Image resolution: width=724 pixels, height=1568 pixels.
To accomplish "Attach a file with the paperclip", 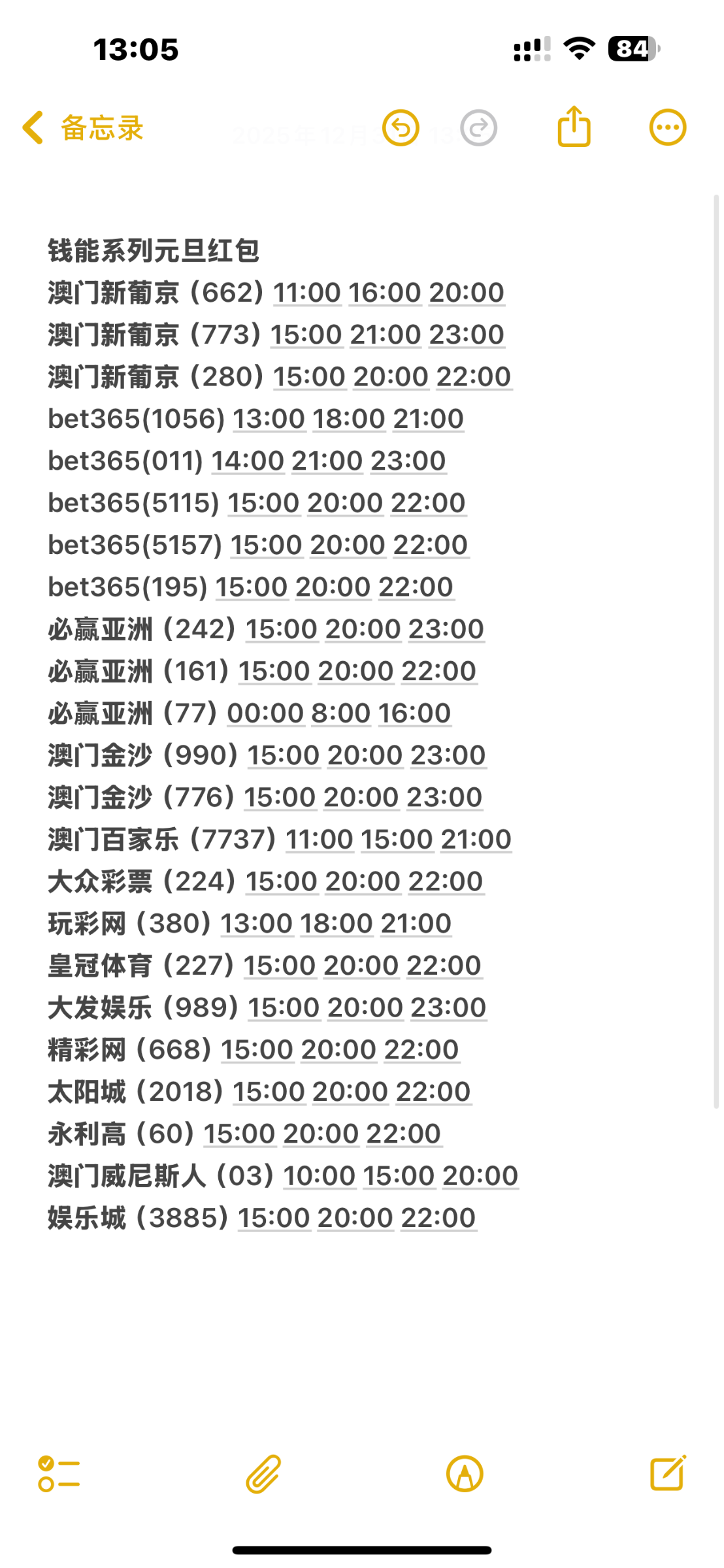I will click(263, 1474).
